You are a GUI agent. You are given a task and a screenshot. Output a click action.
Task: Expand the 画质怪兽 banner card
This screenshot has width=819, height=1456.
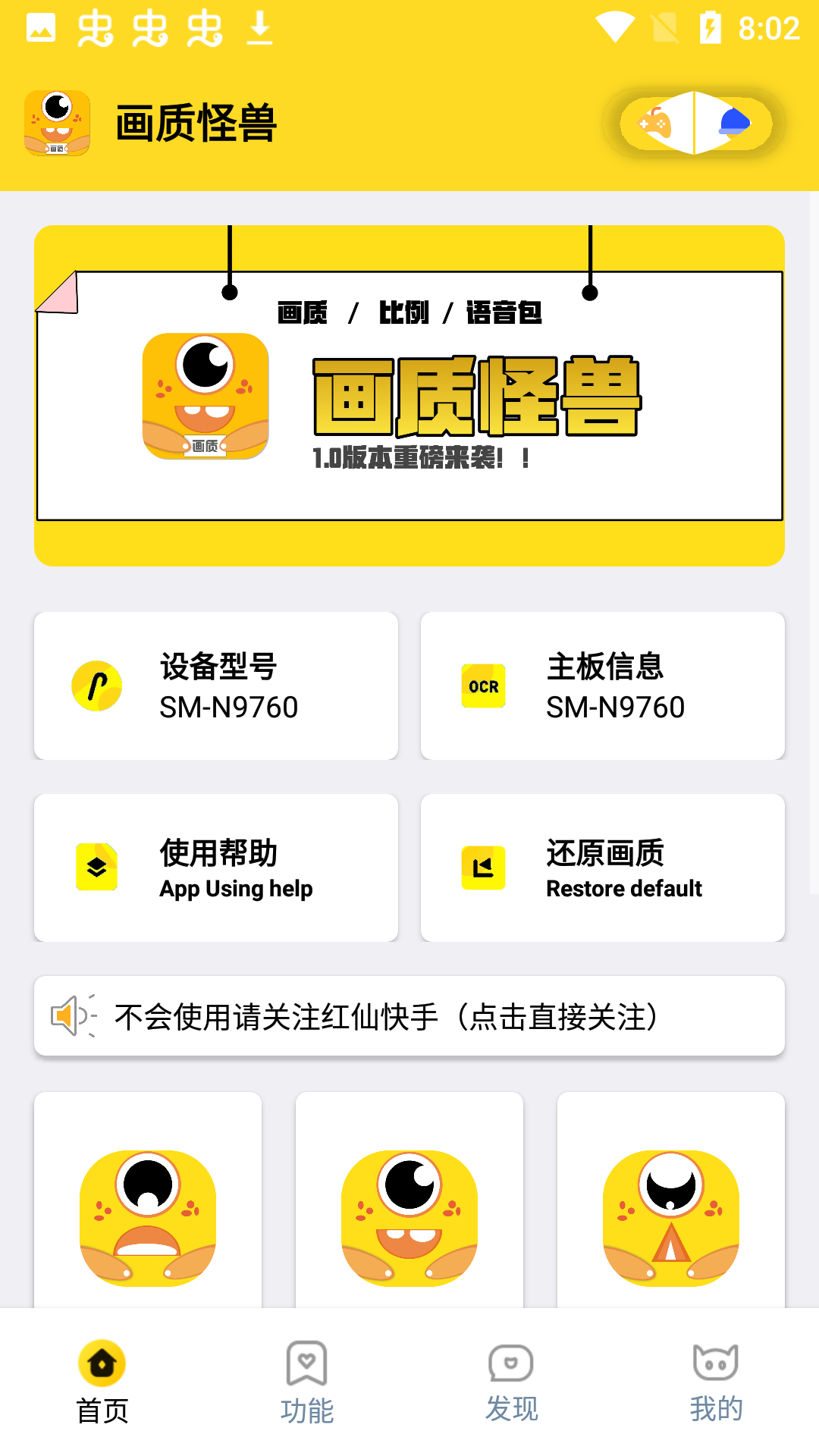409,394
